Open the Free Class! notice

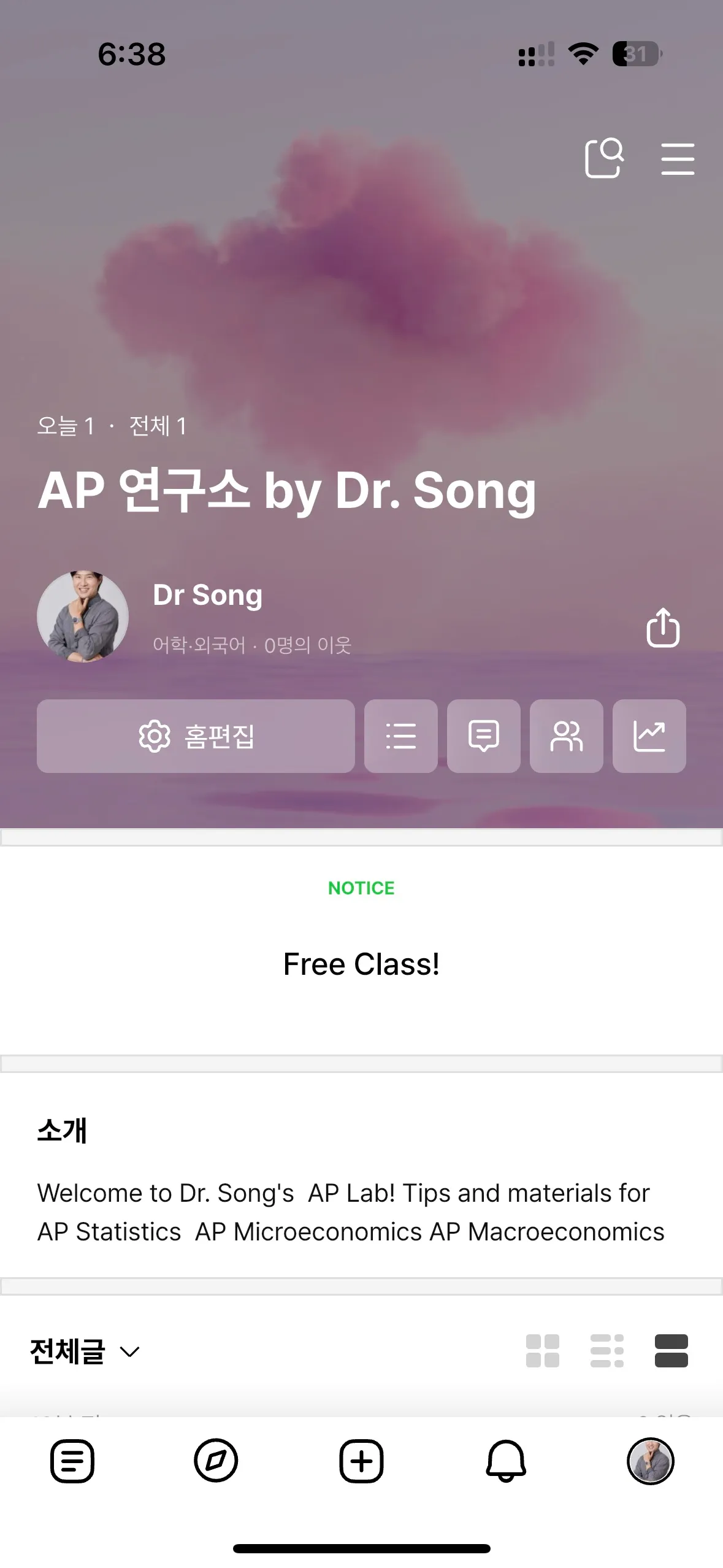tap(361, 963)
